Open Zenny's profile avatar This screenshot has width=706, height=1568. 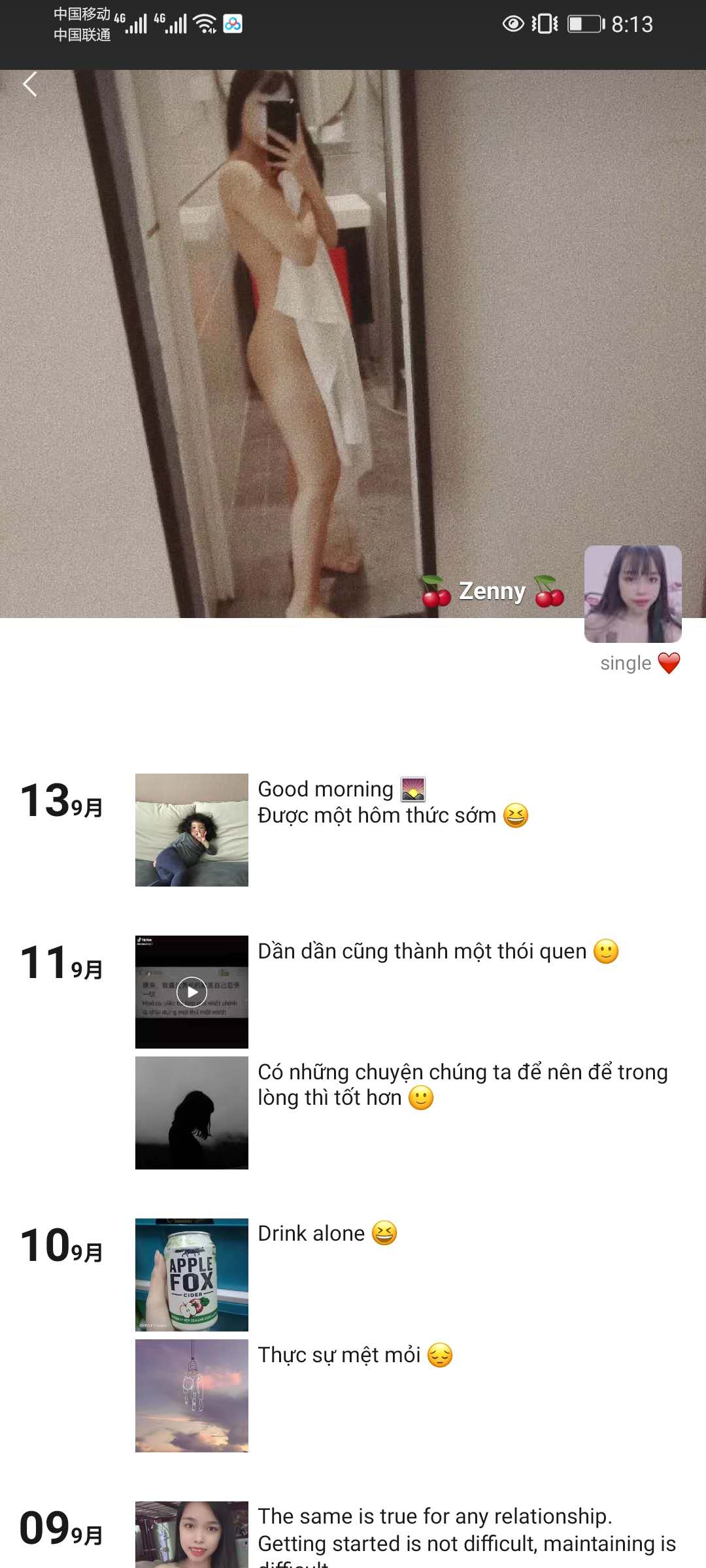[x=632, y=593]
